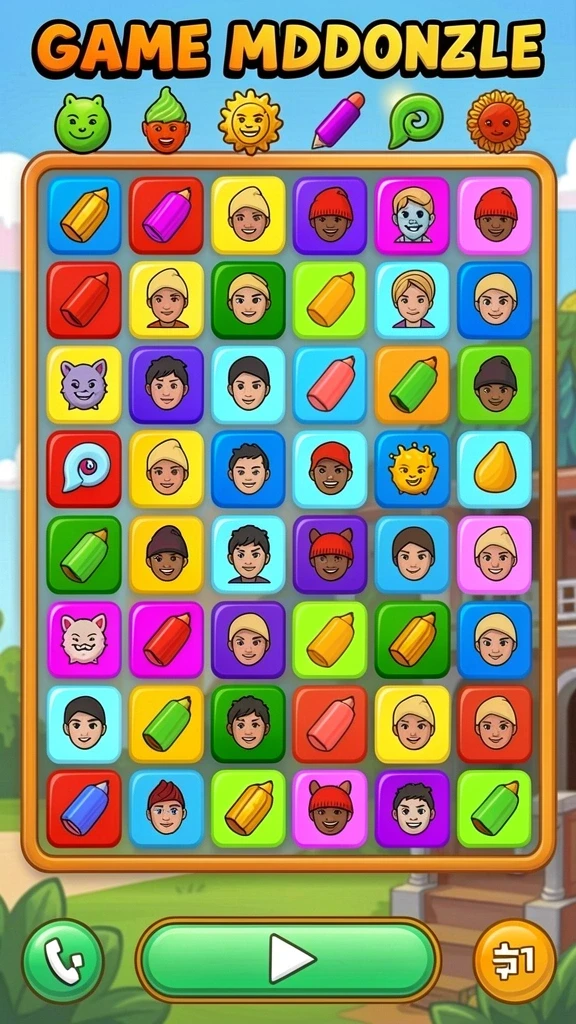Tap the green crayon tile on orange background
Screen dimensions: 576x1024
click(x=412, y=384)
